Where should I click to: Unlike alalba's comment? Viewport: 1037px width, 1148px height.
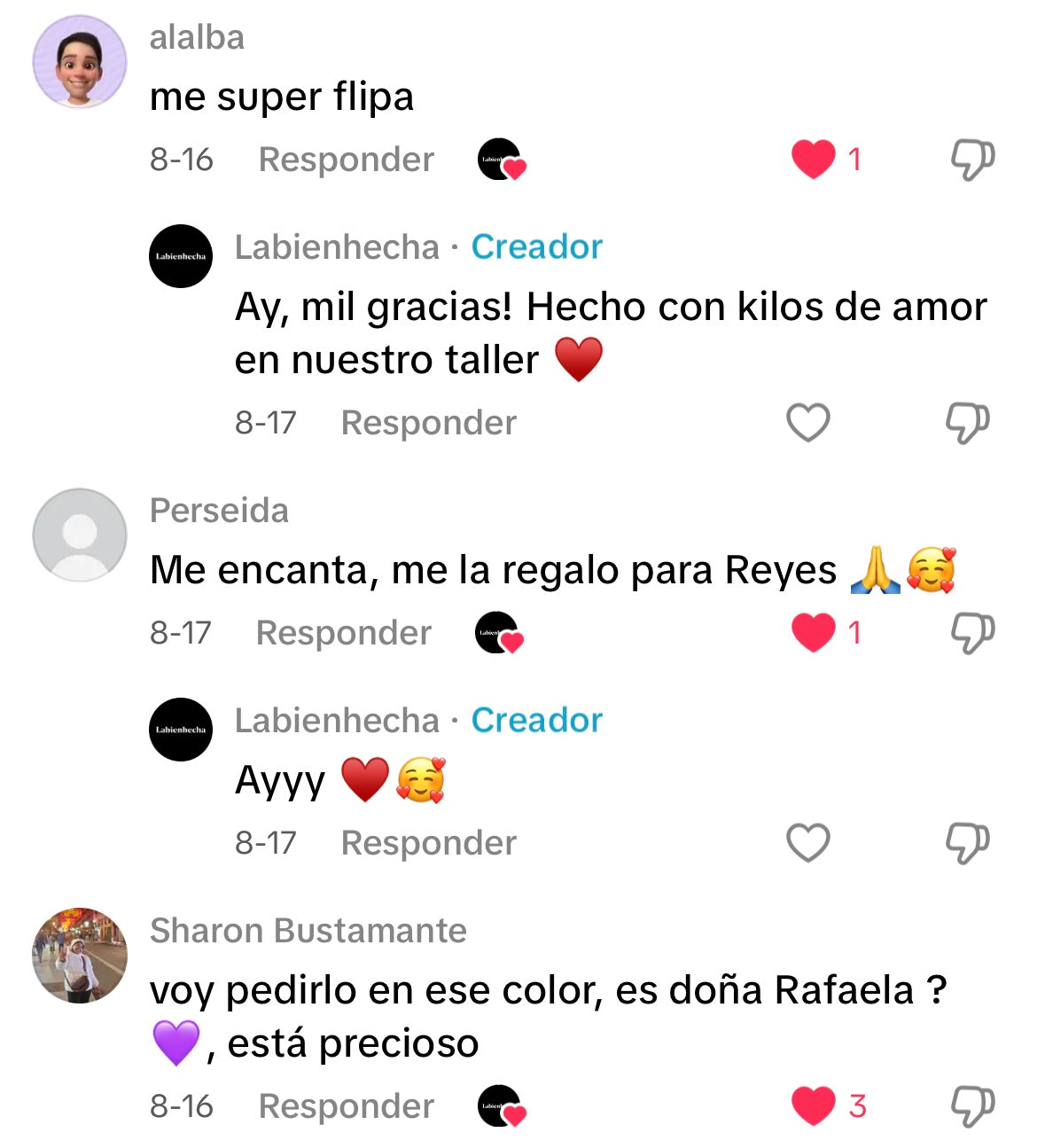(x=813, y=160)
